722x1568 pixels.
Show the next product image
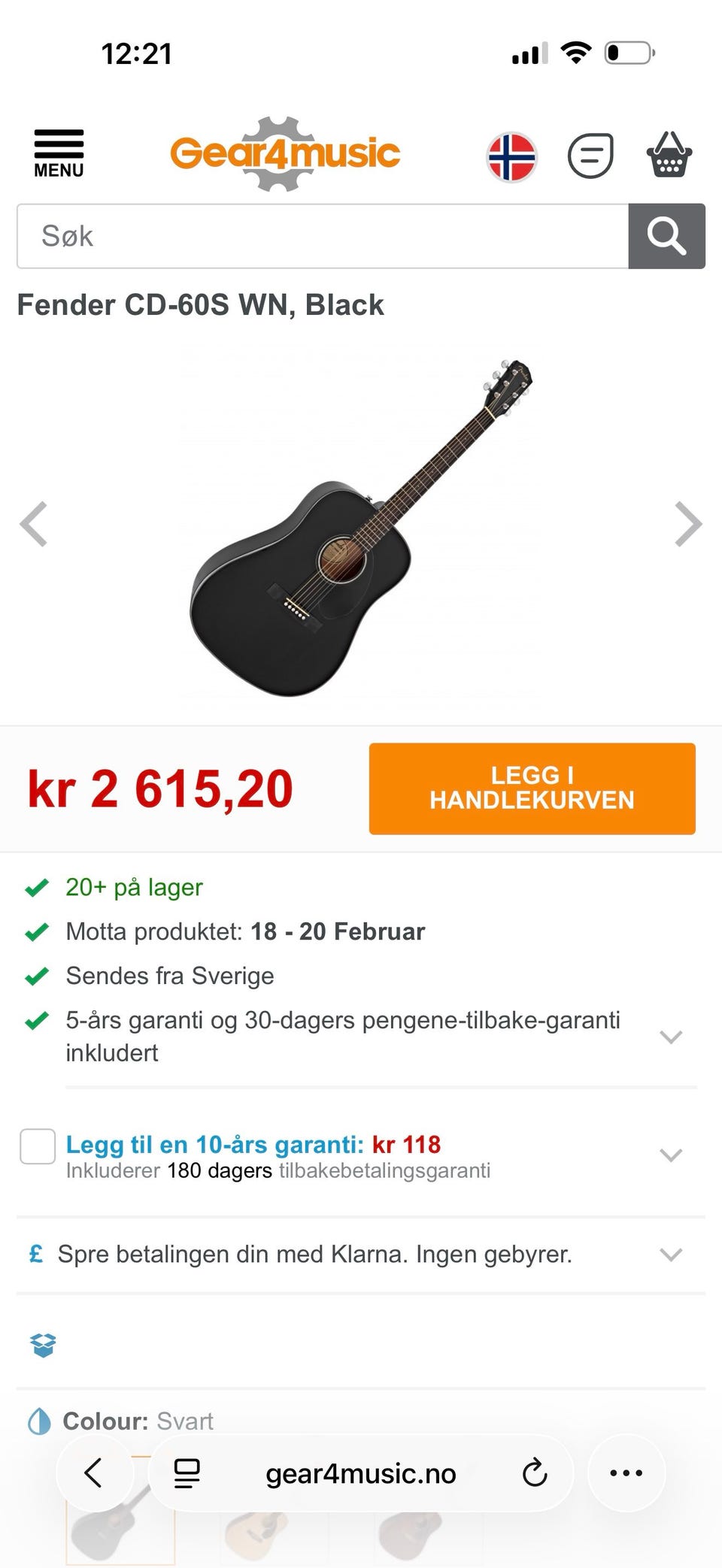click(x=688, y=523)
